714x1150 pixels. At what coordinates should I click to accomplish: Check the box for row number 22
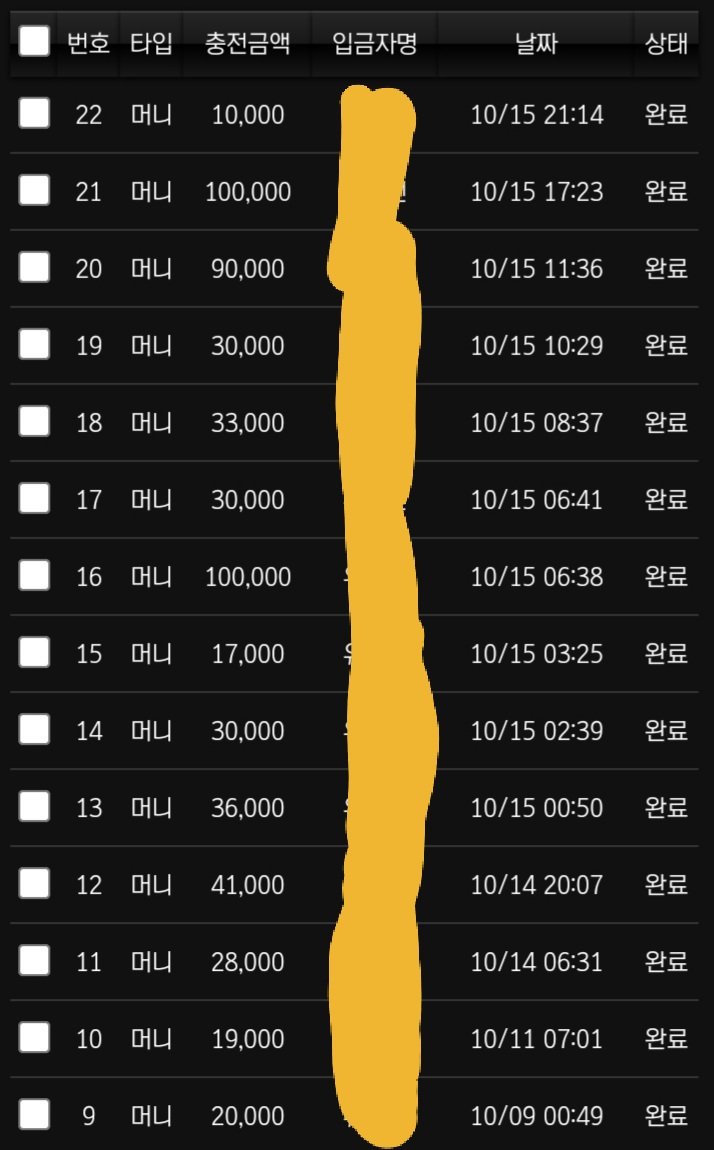(x=34, y=114)
